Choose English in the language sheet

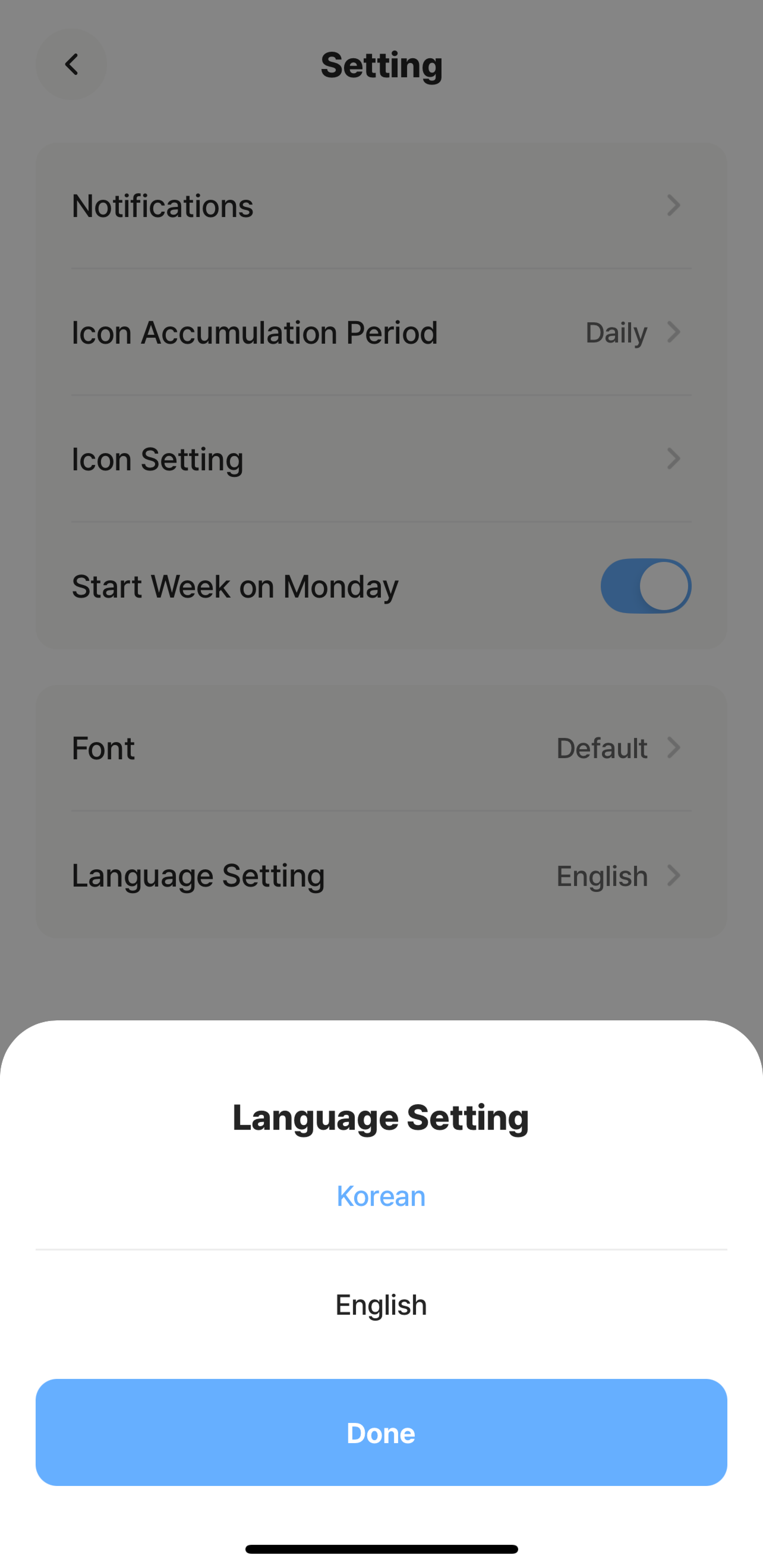381,1304
